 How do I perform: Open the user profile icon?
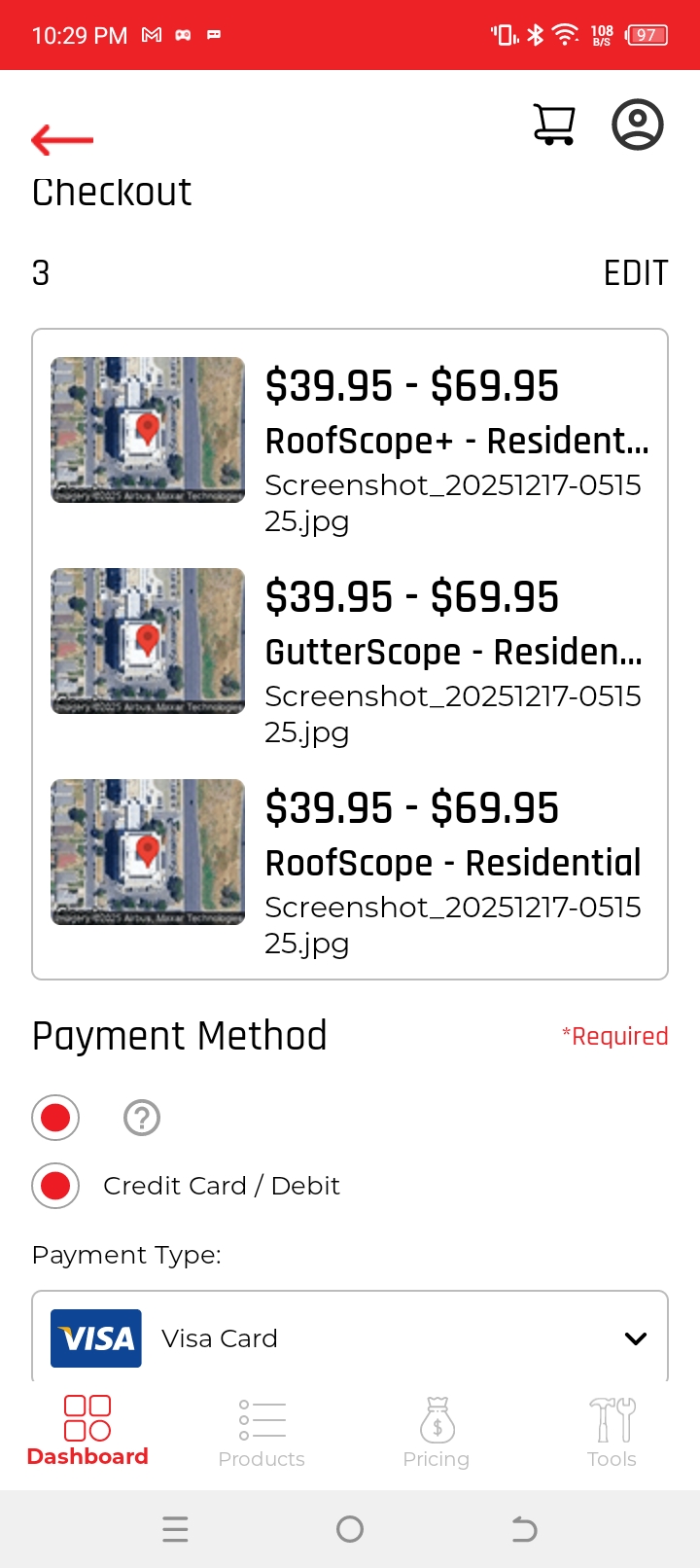638,125
